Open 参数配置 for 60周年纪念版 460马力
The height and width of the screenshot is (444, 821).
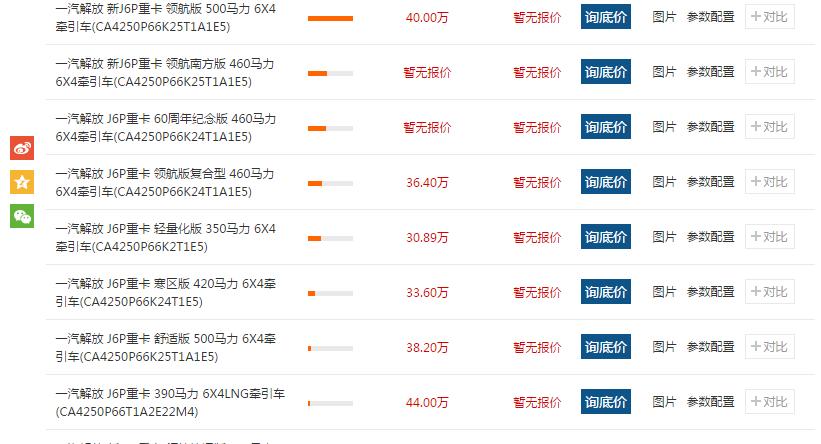click(710, 127)
